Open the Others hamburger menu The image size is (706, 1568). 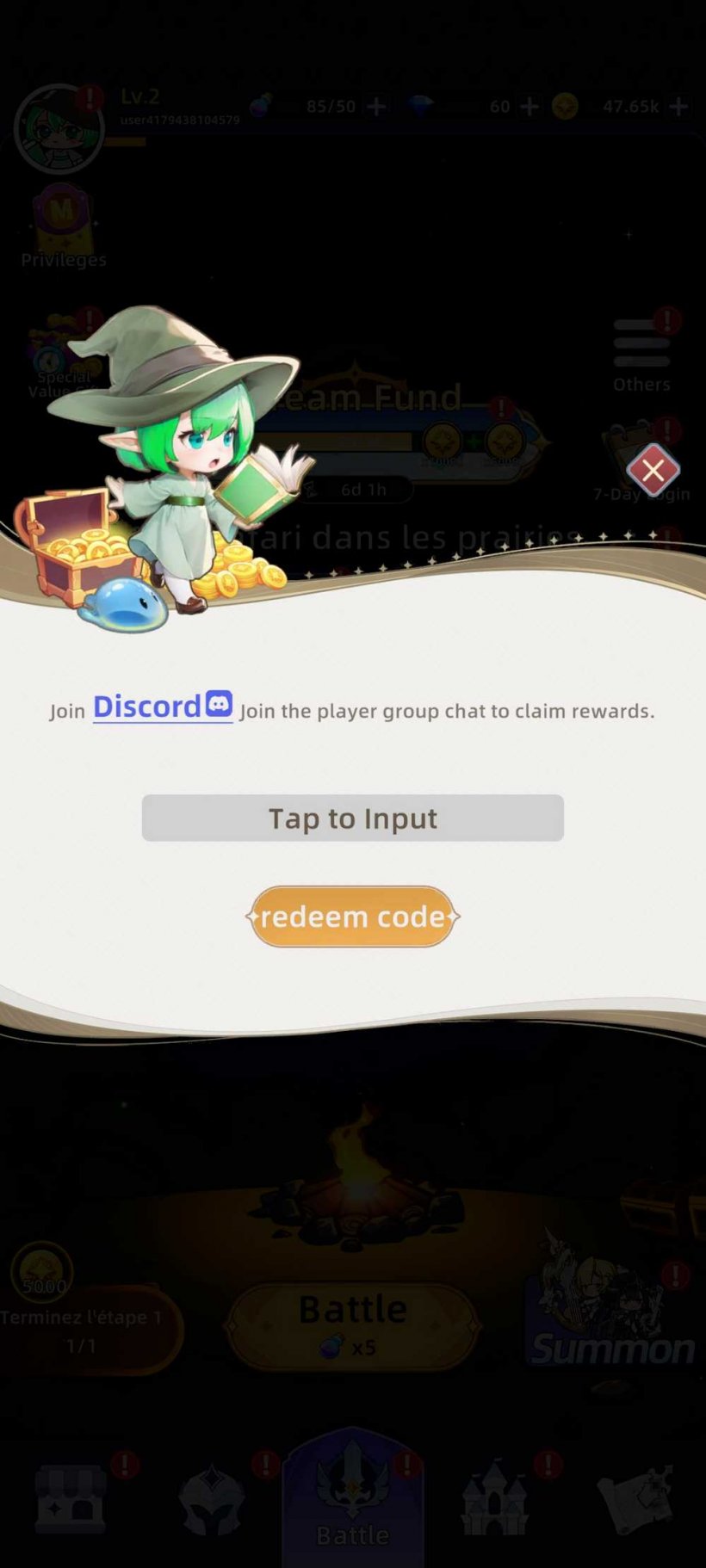(x=641, y=344)
